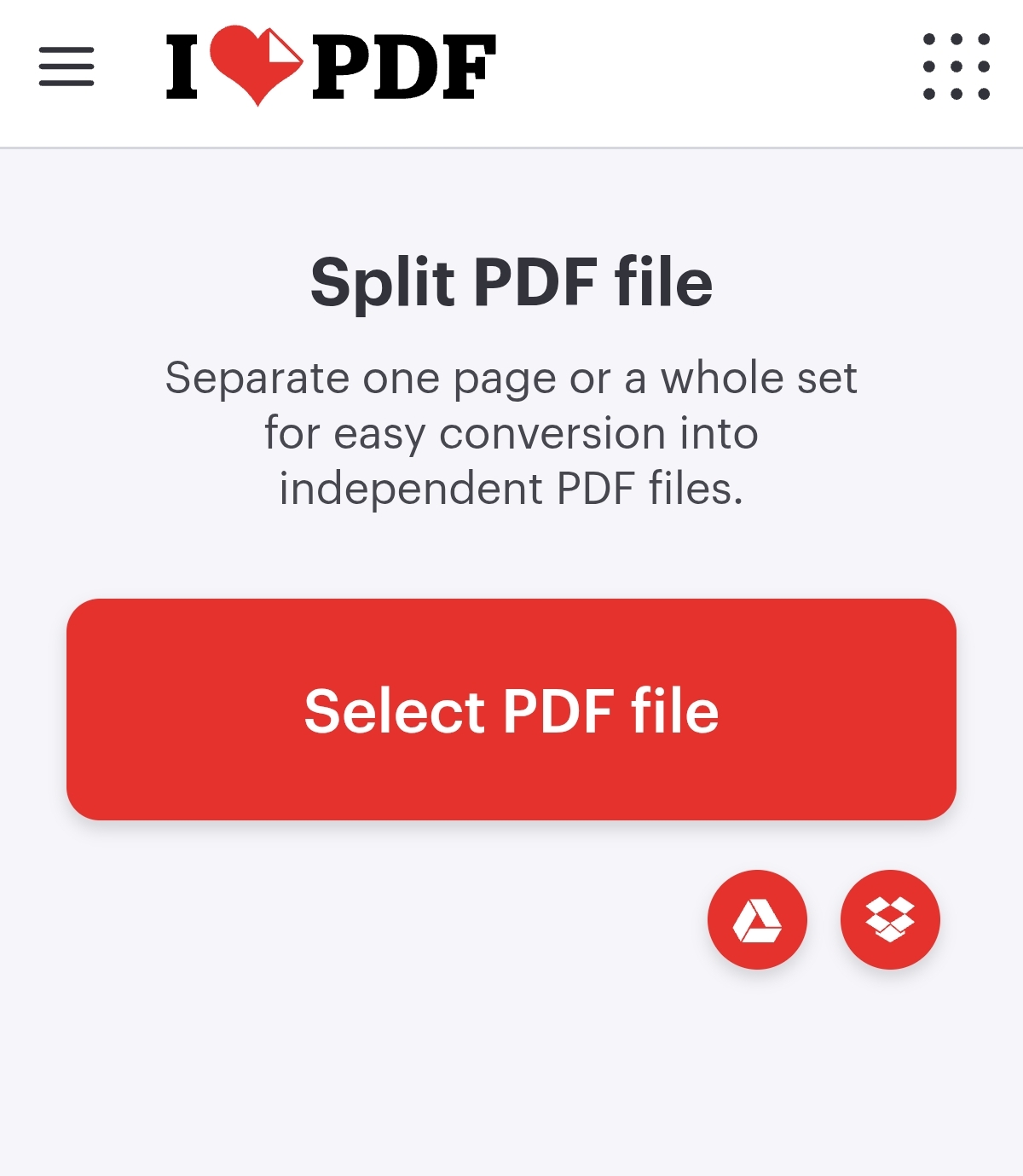This screenshot has height=1176, width=1023.
Task: Choose a PDF from Dropbox
Action: [890, 919]
